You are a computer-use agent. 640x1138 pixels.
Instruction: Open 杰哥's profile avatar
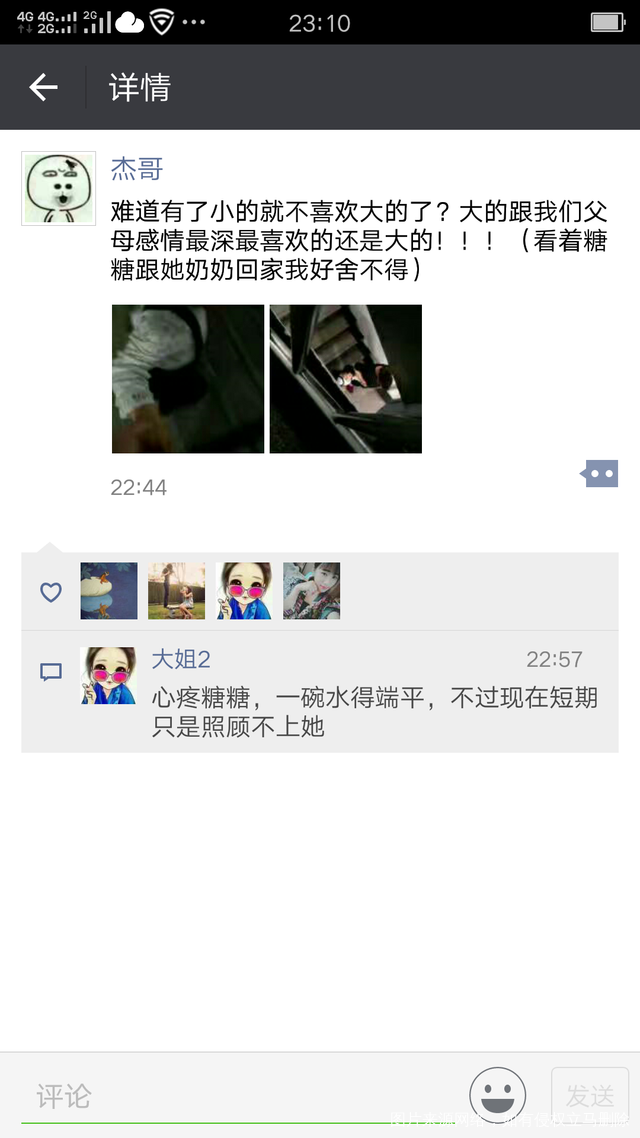click(59, 189)
